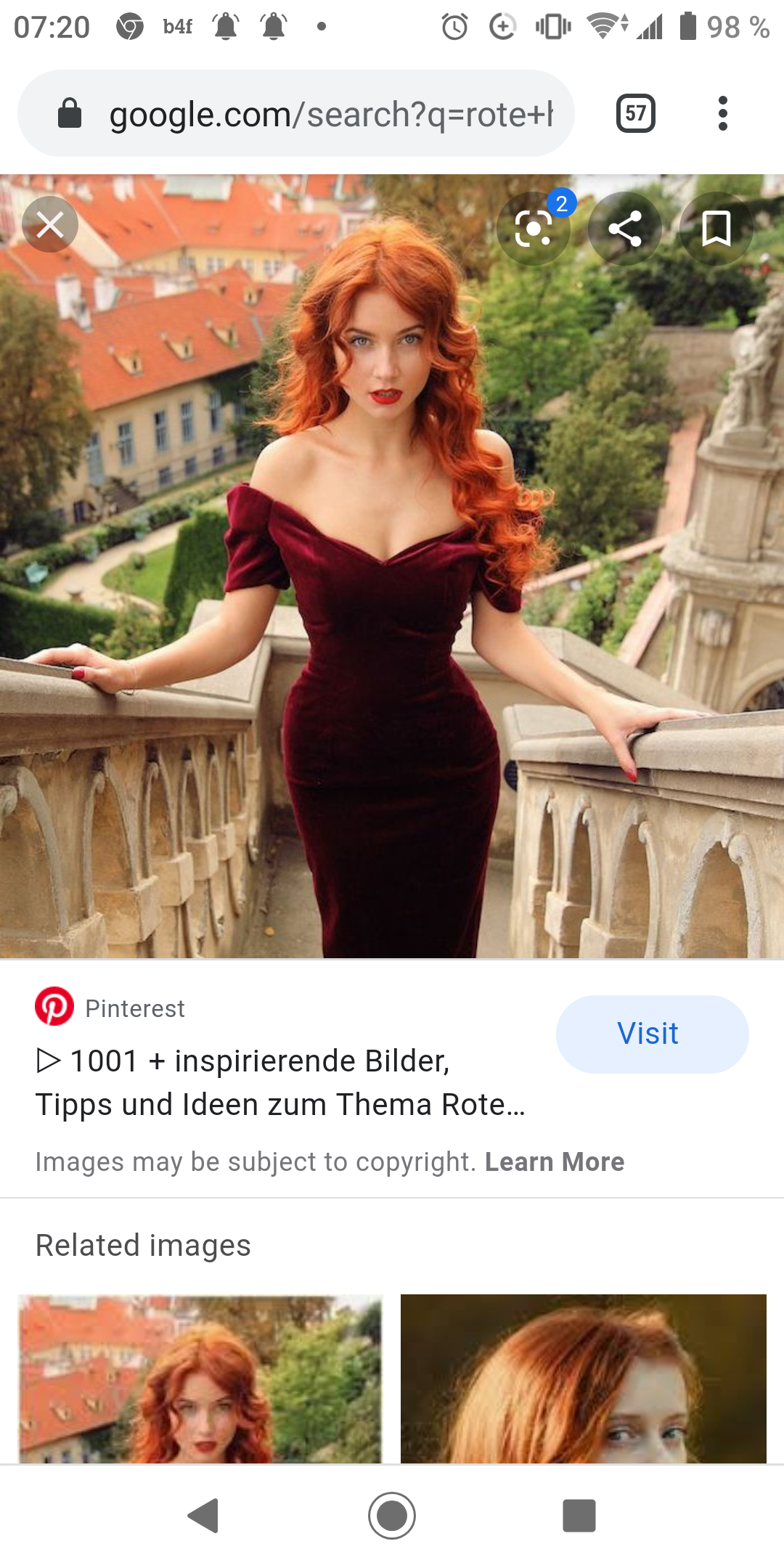
Task: Open the Learn More copyright link
Action: pyautogui.click(x=554, y=1161)
